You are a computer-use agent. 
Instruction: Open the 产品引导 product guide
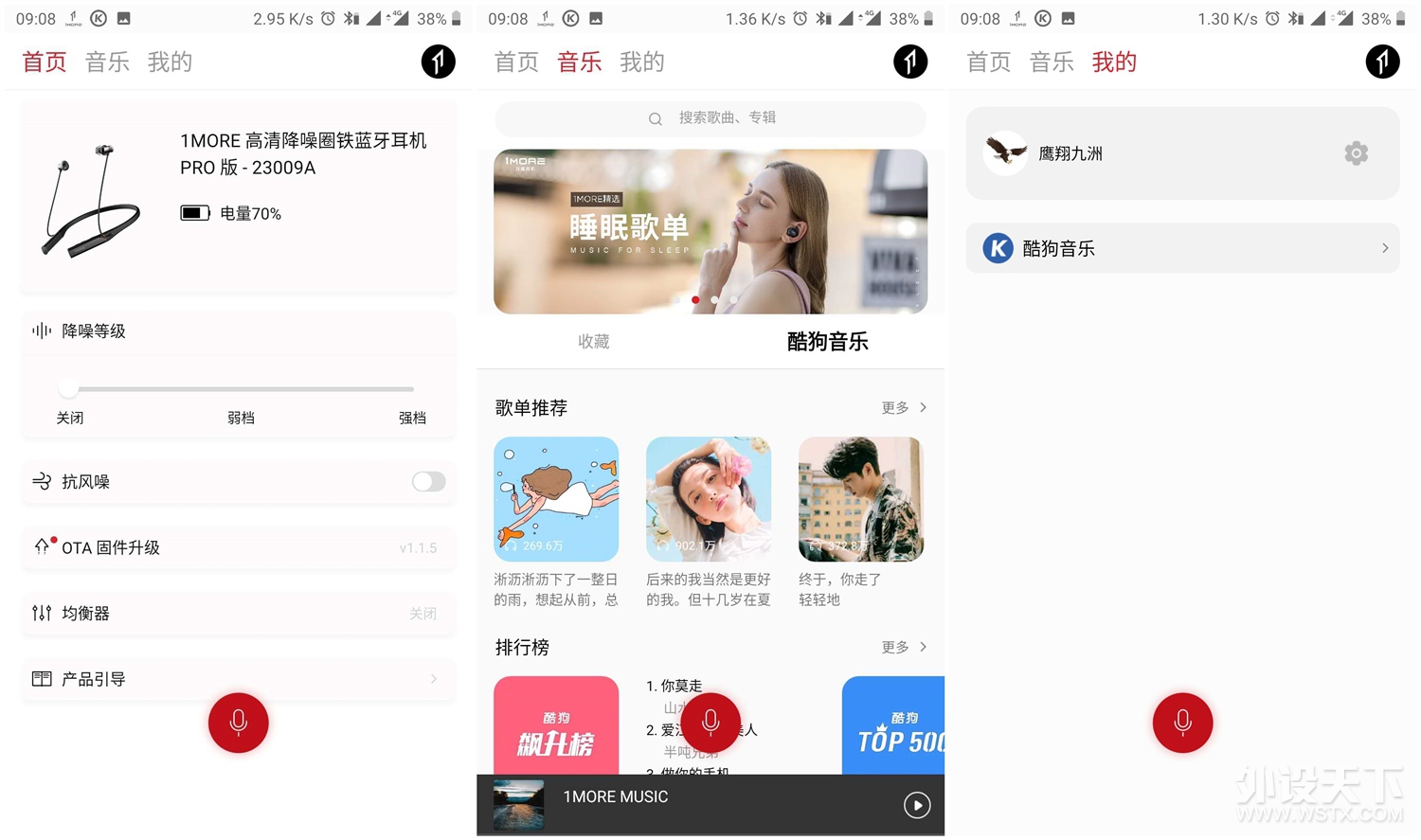coord(237,679)
